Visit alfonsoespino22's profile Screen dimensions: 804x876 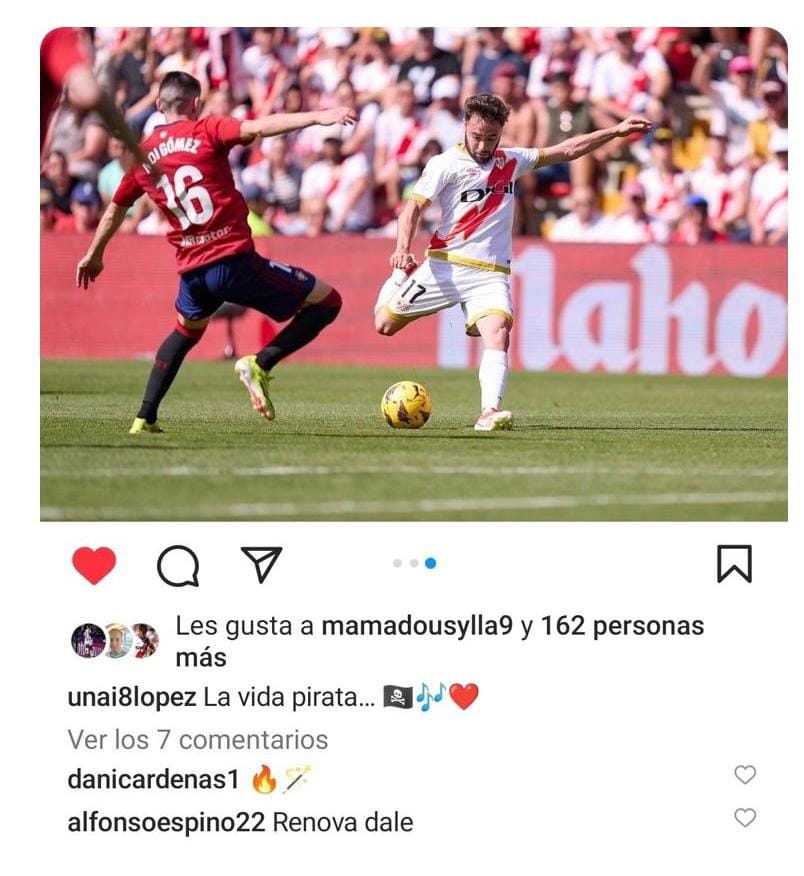pyautogui.click(x=166, y=823)
